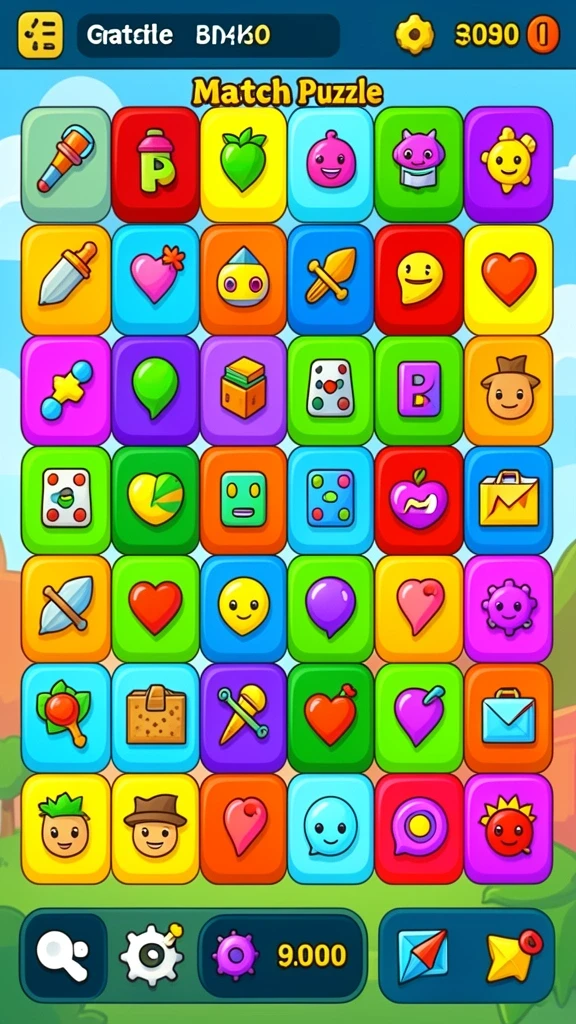This screenshot has width=576, height=1024.
Task: Tap the magnifier icon in the bottom bar
Action: [x=62, y=955]
